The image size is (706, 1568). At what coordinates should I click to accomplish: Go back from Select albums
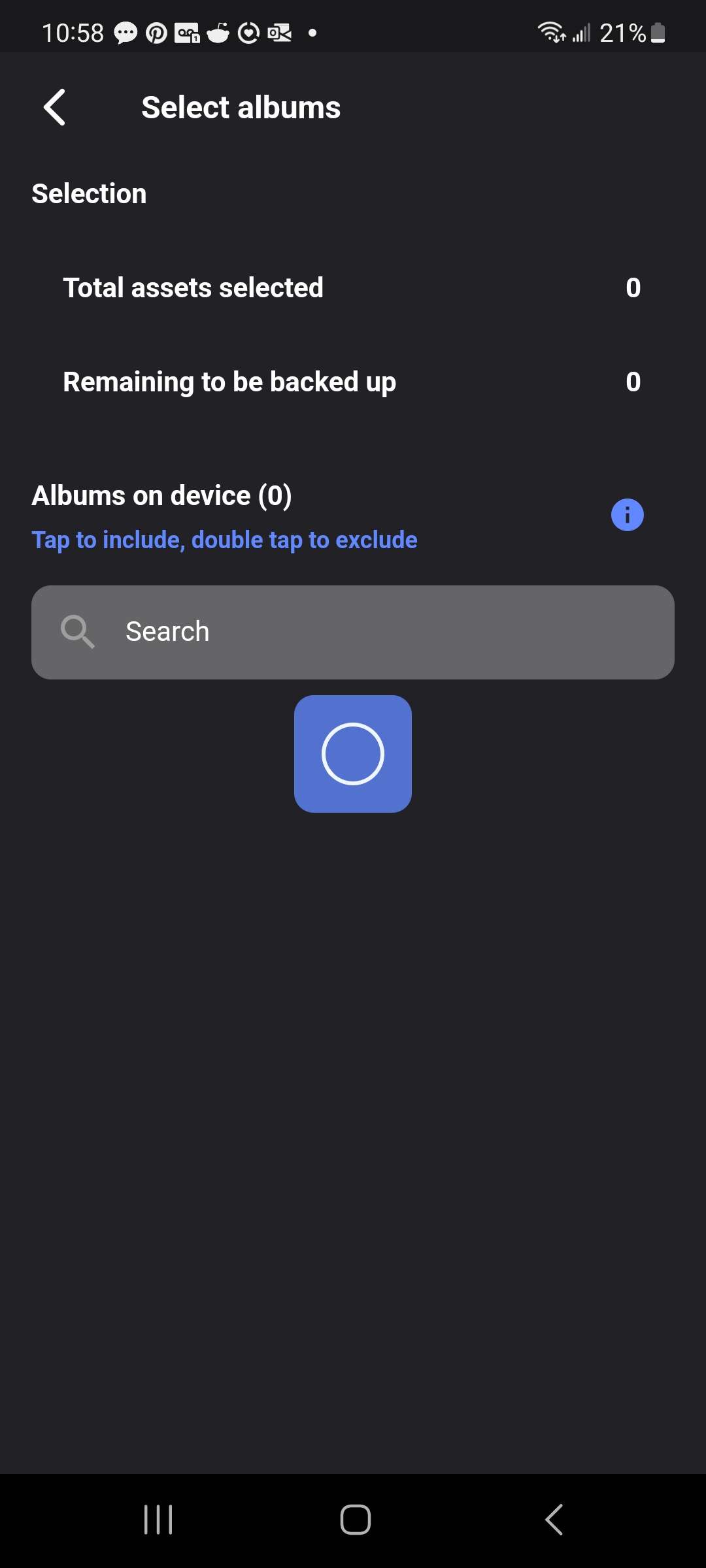(54, 107)
